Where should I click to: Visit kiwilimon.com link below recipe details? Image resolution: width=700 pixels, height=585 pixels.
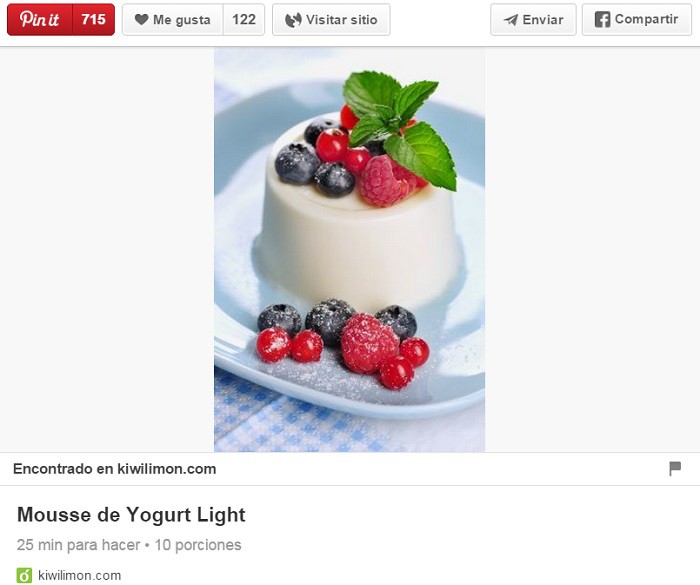tap(79, 575)
